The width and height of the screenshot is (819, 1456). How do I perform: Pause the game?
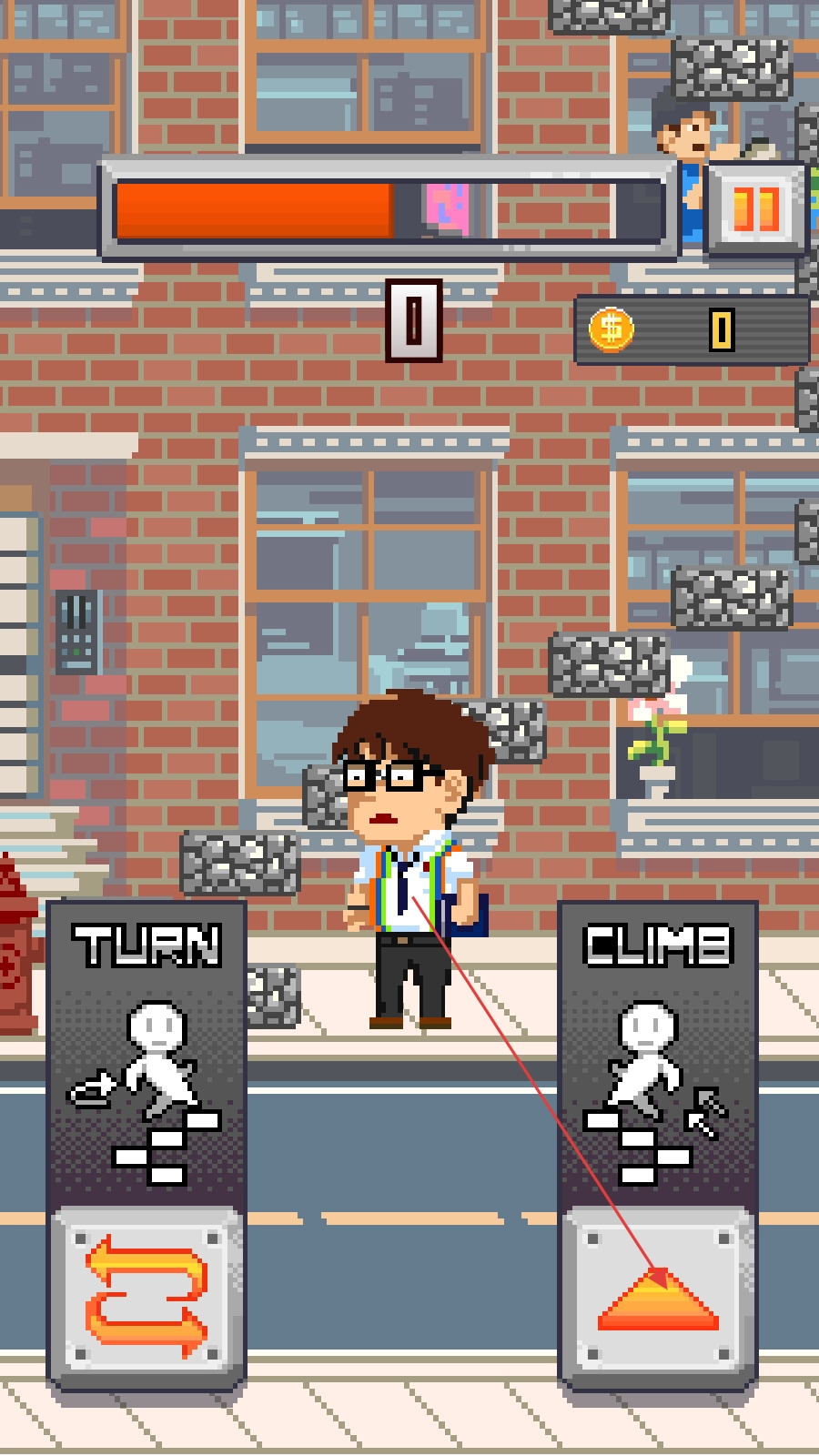click(755, 210)
